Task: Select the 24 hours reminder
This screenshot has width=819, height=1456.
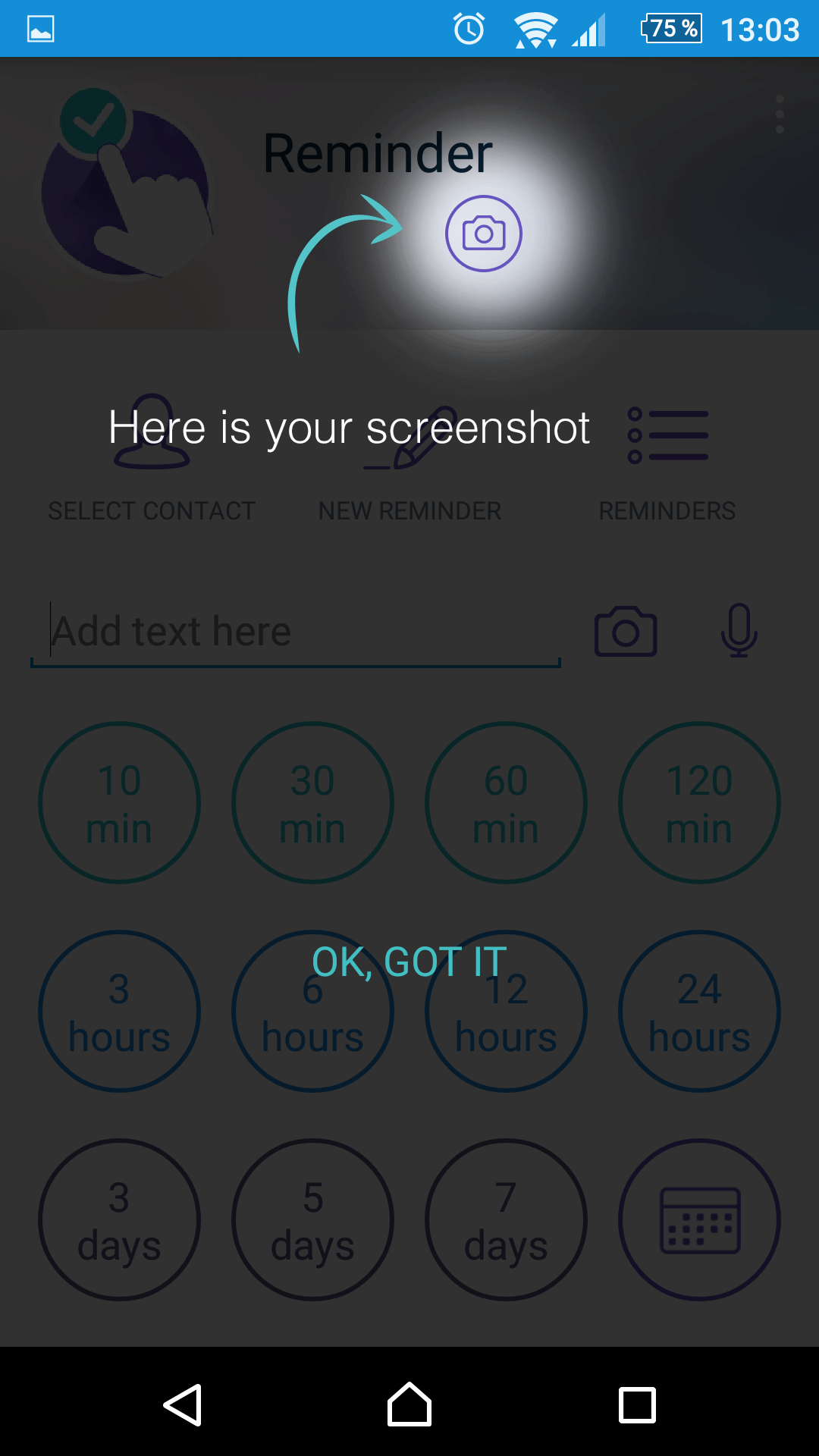Action: (x=699, y=1011)
